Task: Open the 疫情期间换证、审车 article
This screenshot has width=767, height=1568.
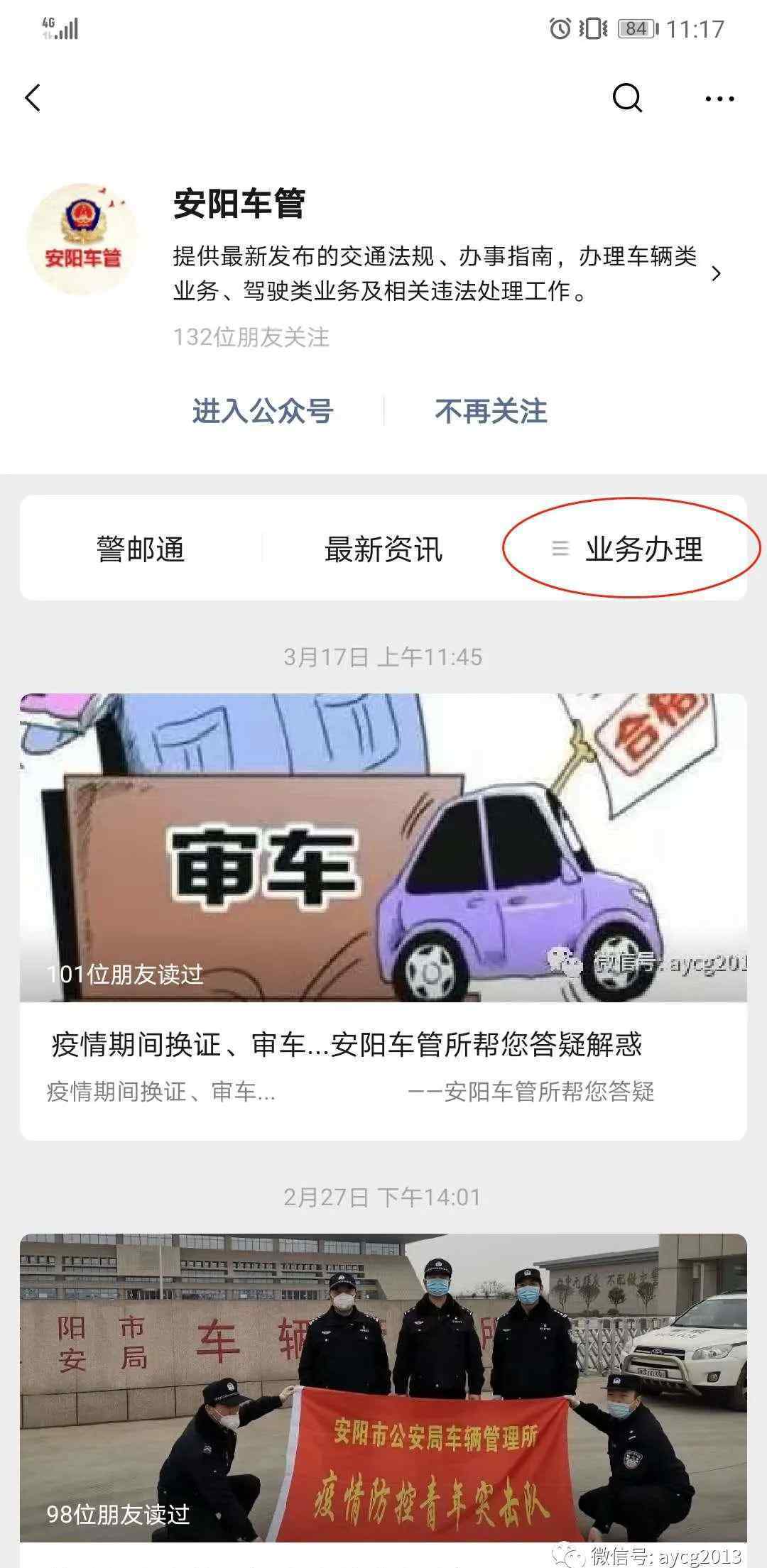Action: (383, 916)
